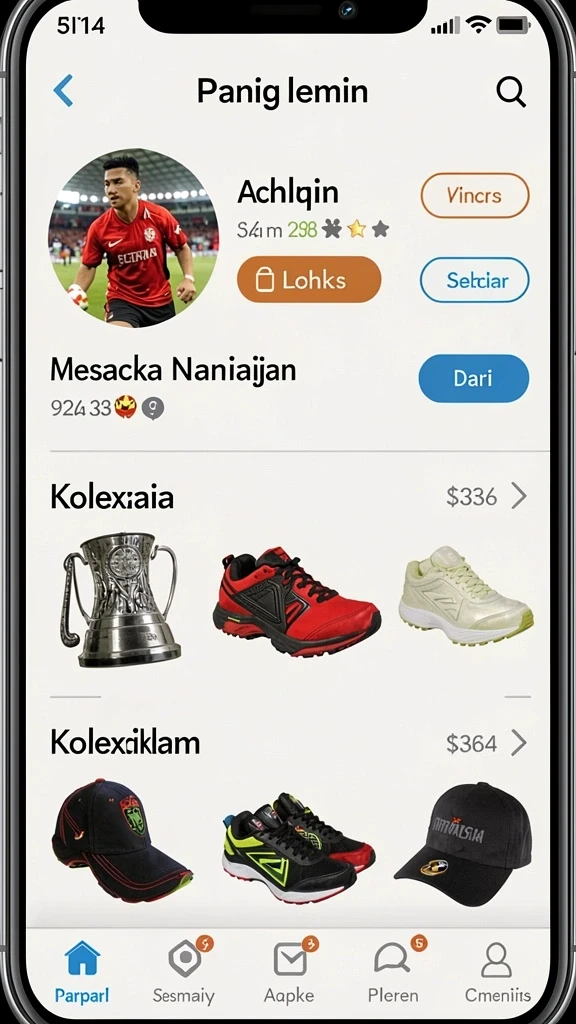Hit the blue Dari button

473,379
